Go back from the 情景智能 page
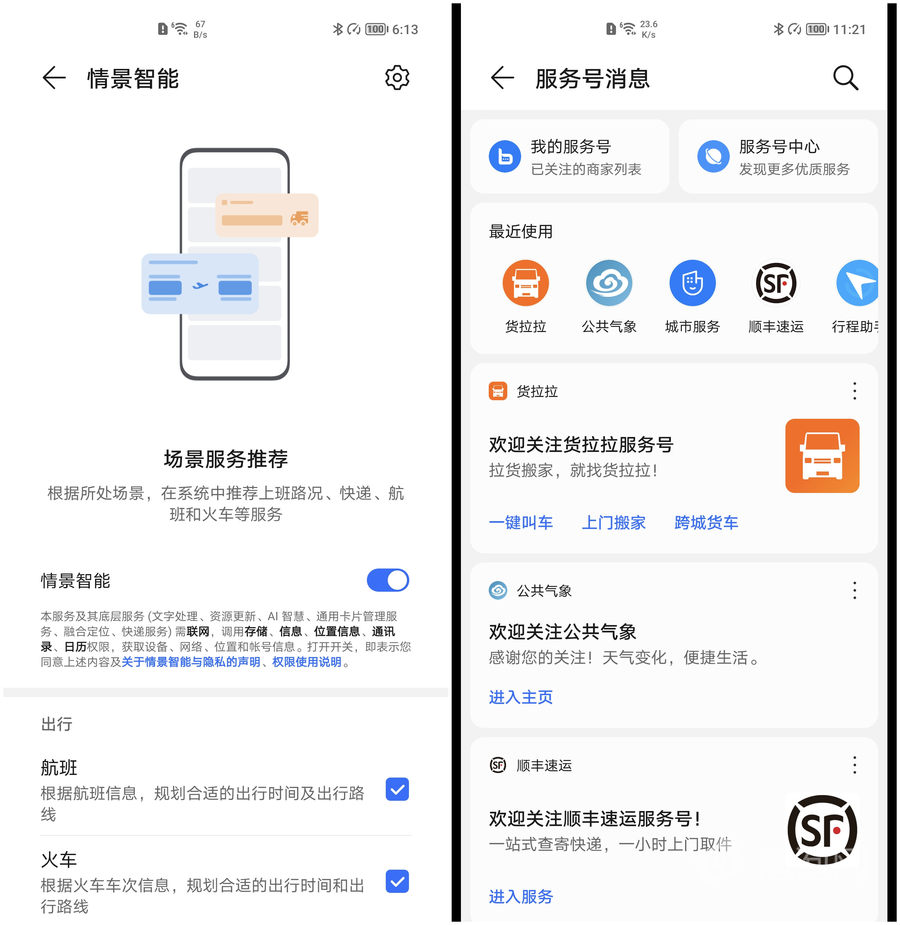The image size is (900, 925). tap(54, 79)
